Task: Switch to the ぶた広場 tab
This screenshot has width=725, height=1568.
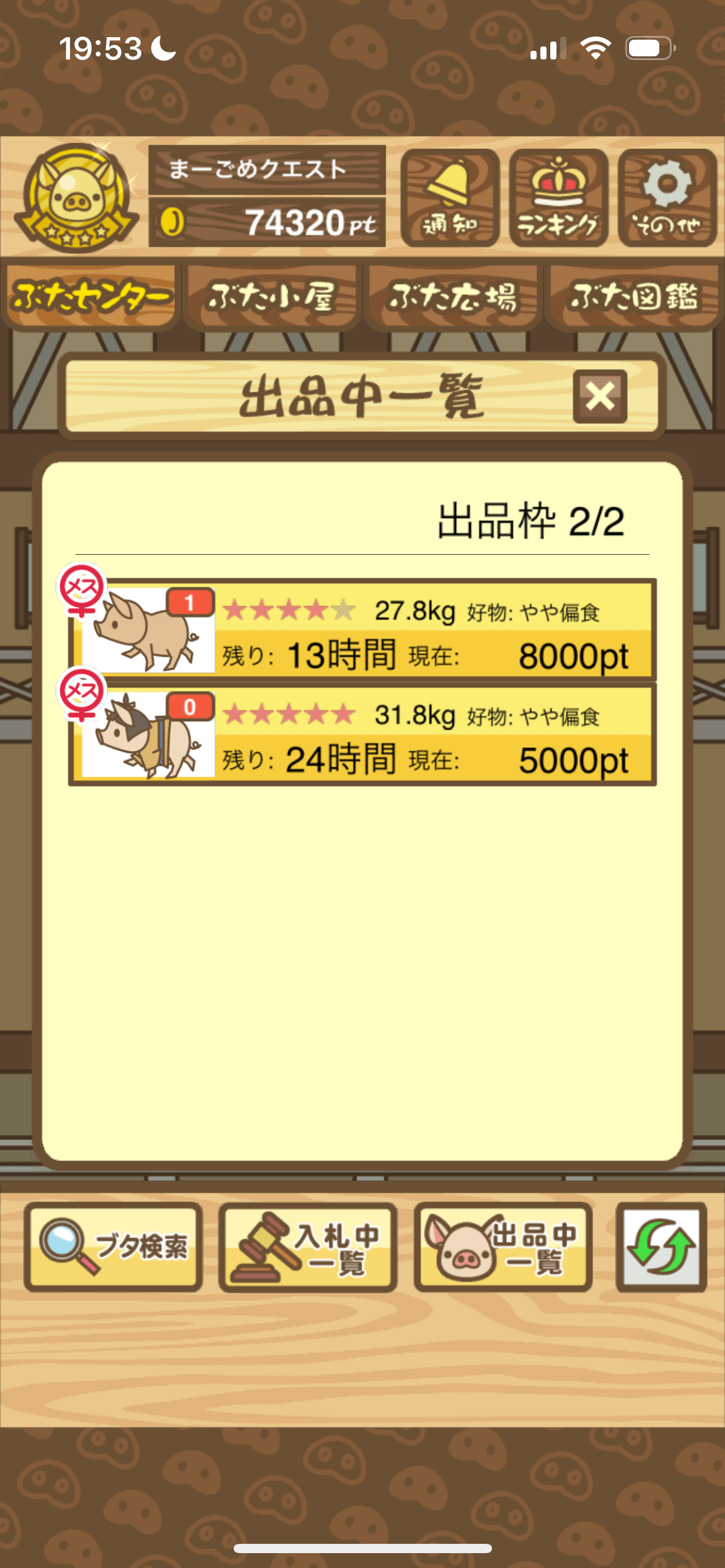Action: click(x=453, y=297)
